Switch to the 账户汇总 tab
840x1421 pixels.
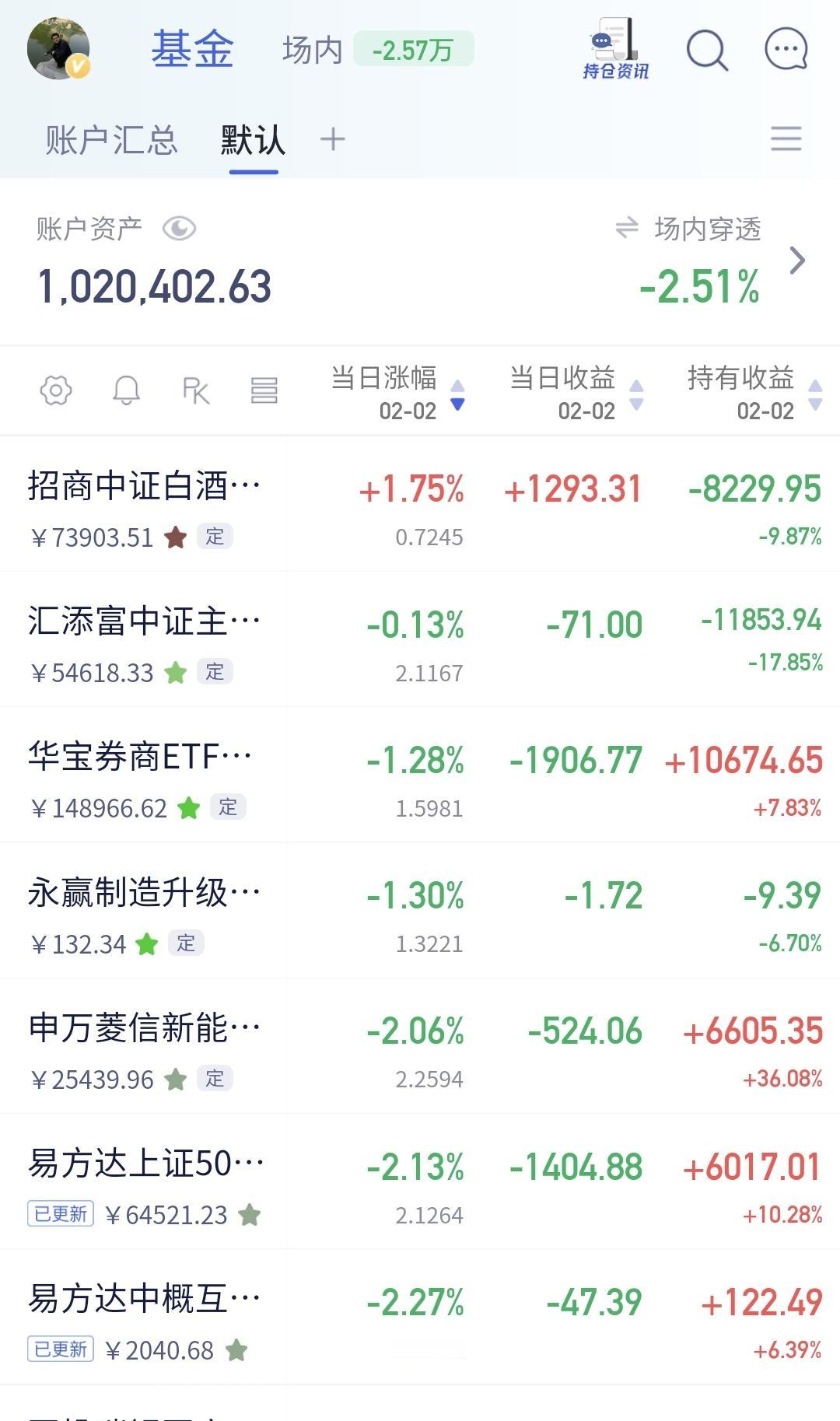[110, 139]
